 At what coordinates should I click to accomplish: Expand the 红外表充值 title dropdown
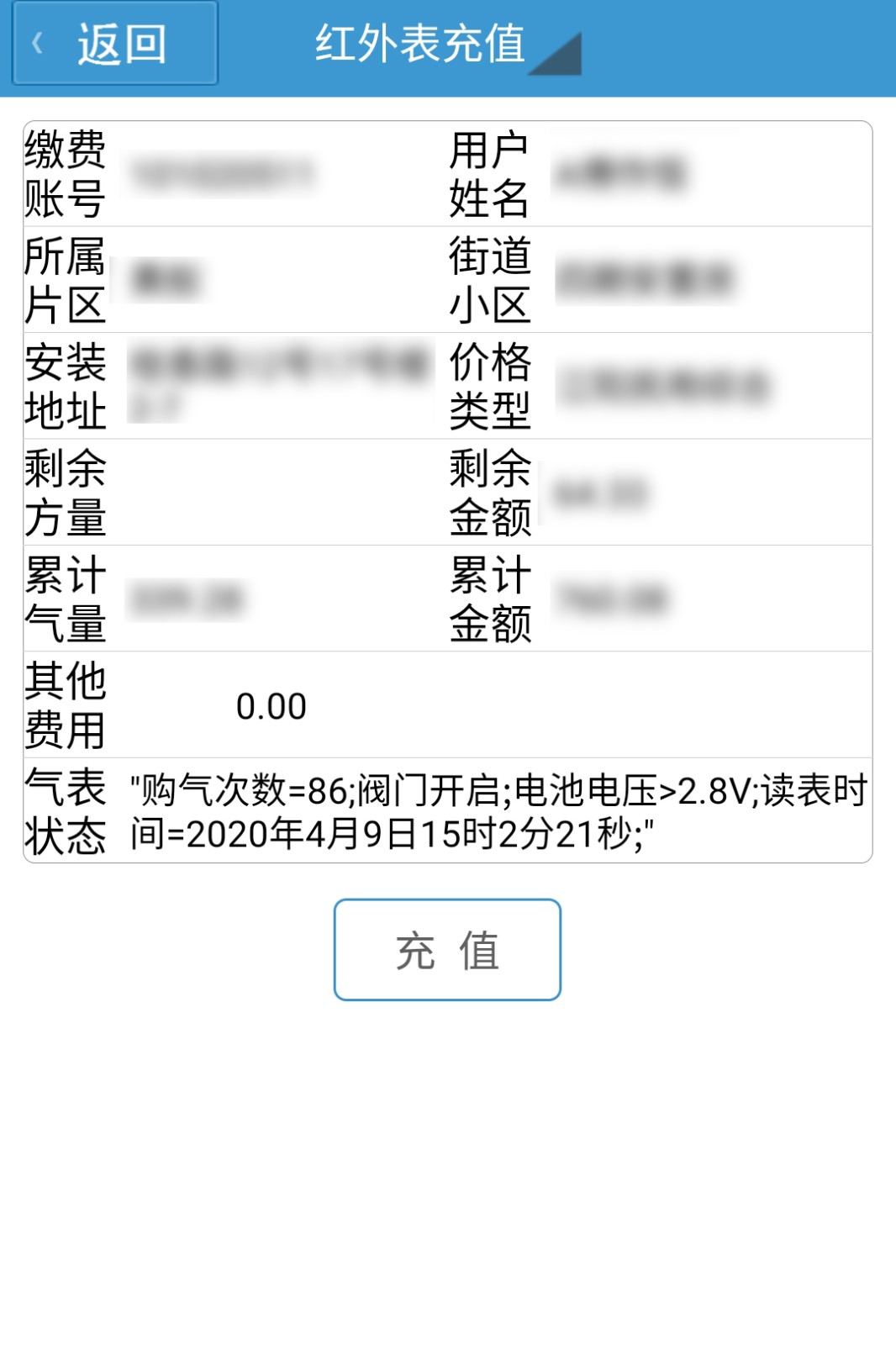coord(556,56)
